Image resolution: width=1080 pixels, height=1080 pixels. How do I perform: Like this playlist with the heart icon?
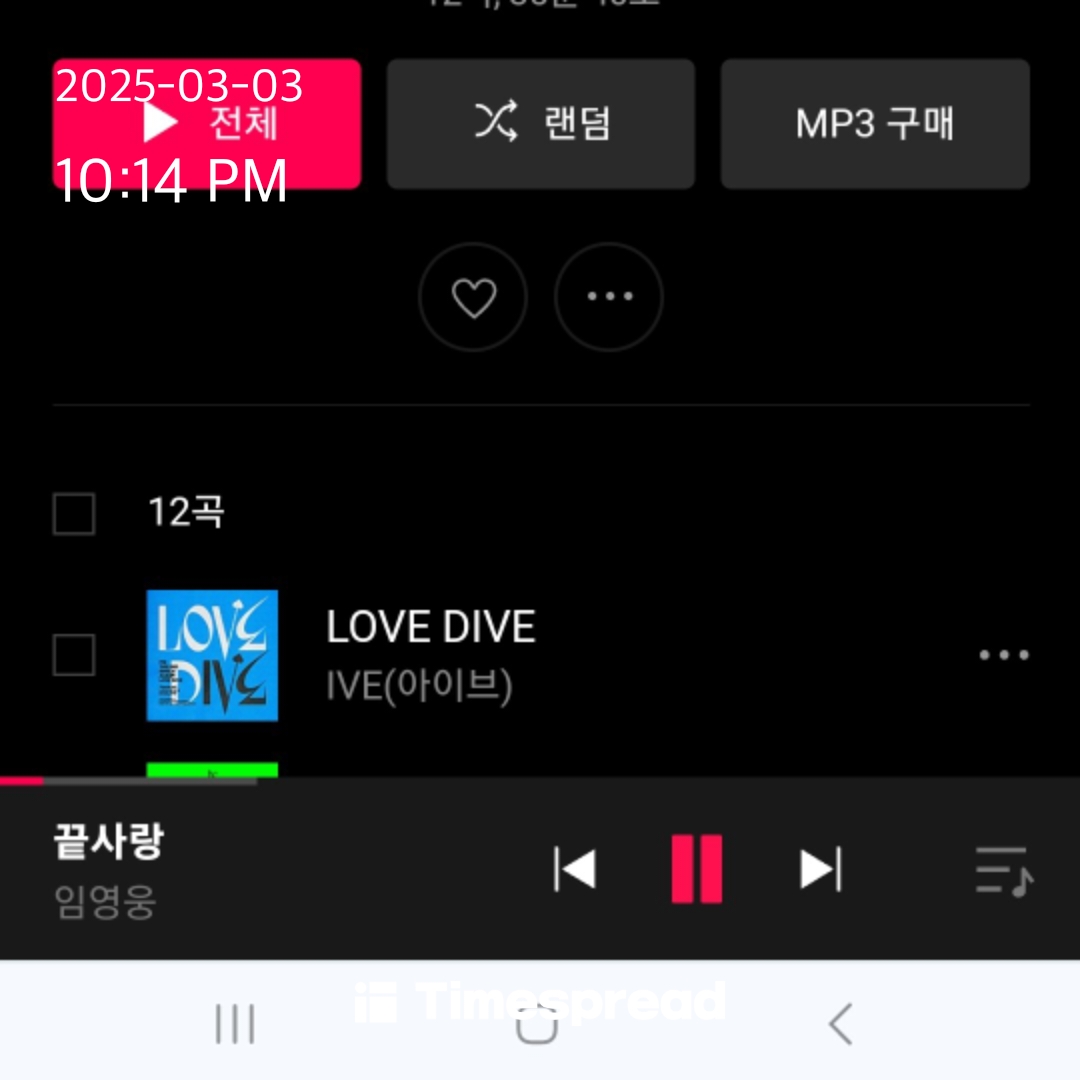point(473,297)
